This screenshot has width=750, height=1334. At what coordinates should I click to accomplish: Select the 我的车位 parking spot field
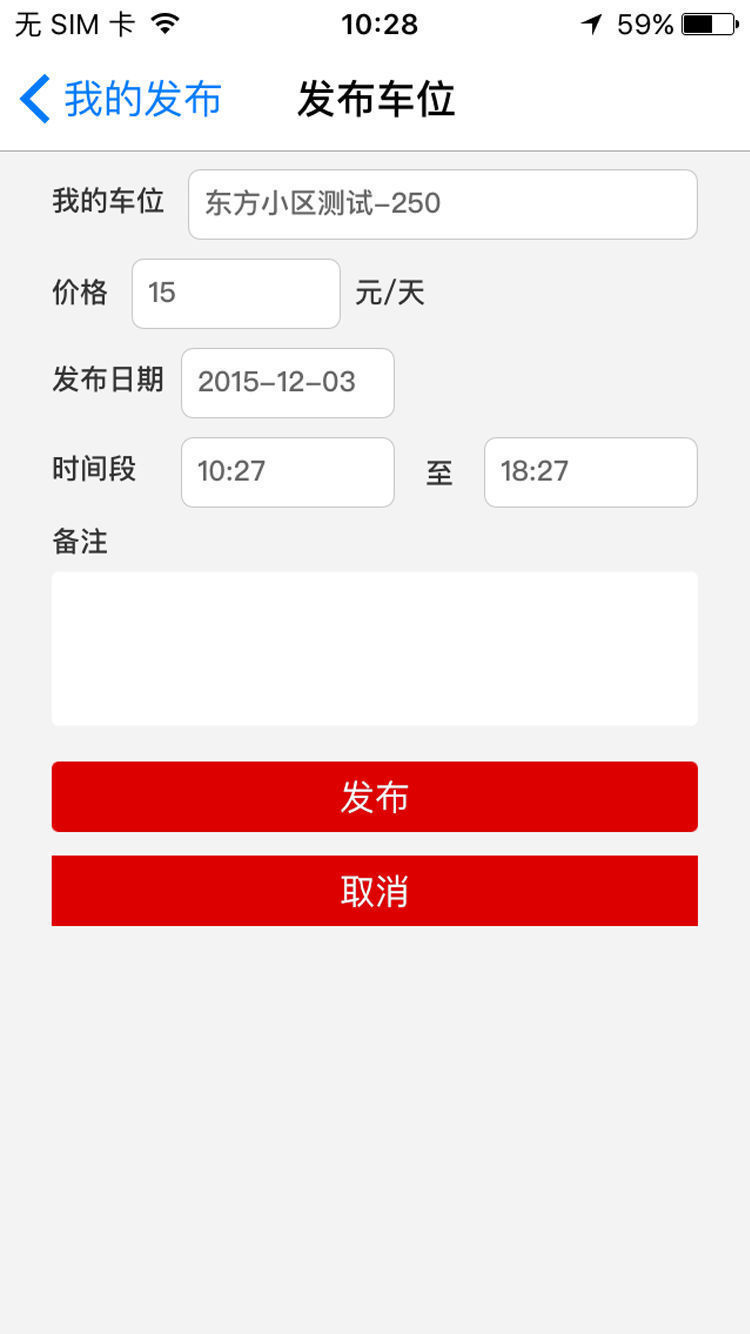point(442,204)
